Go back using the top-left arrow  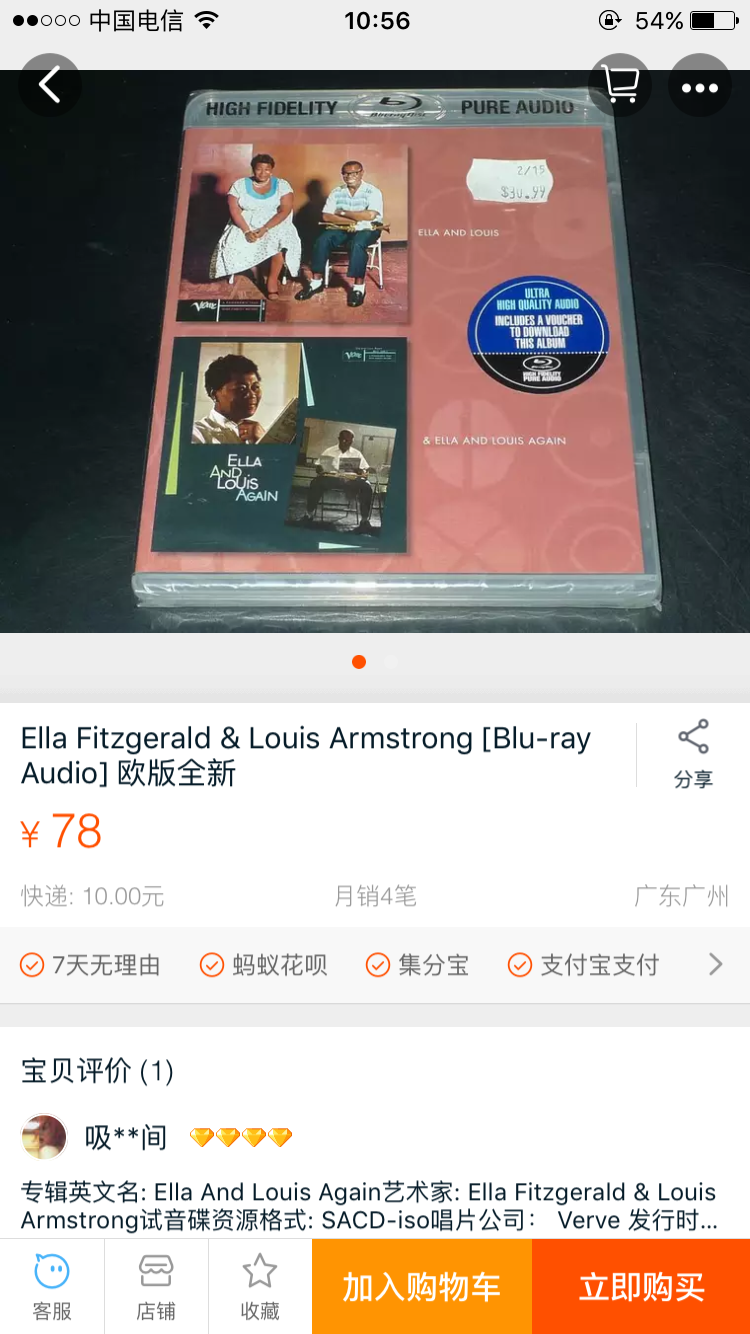coord(49,86)
